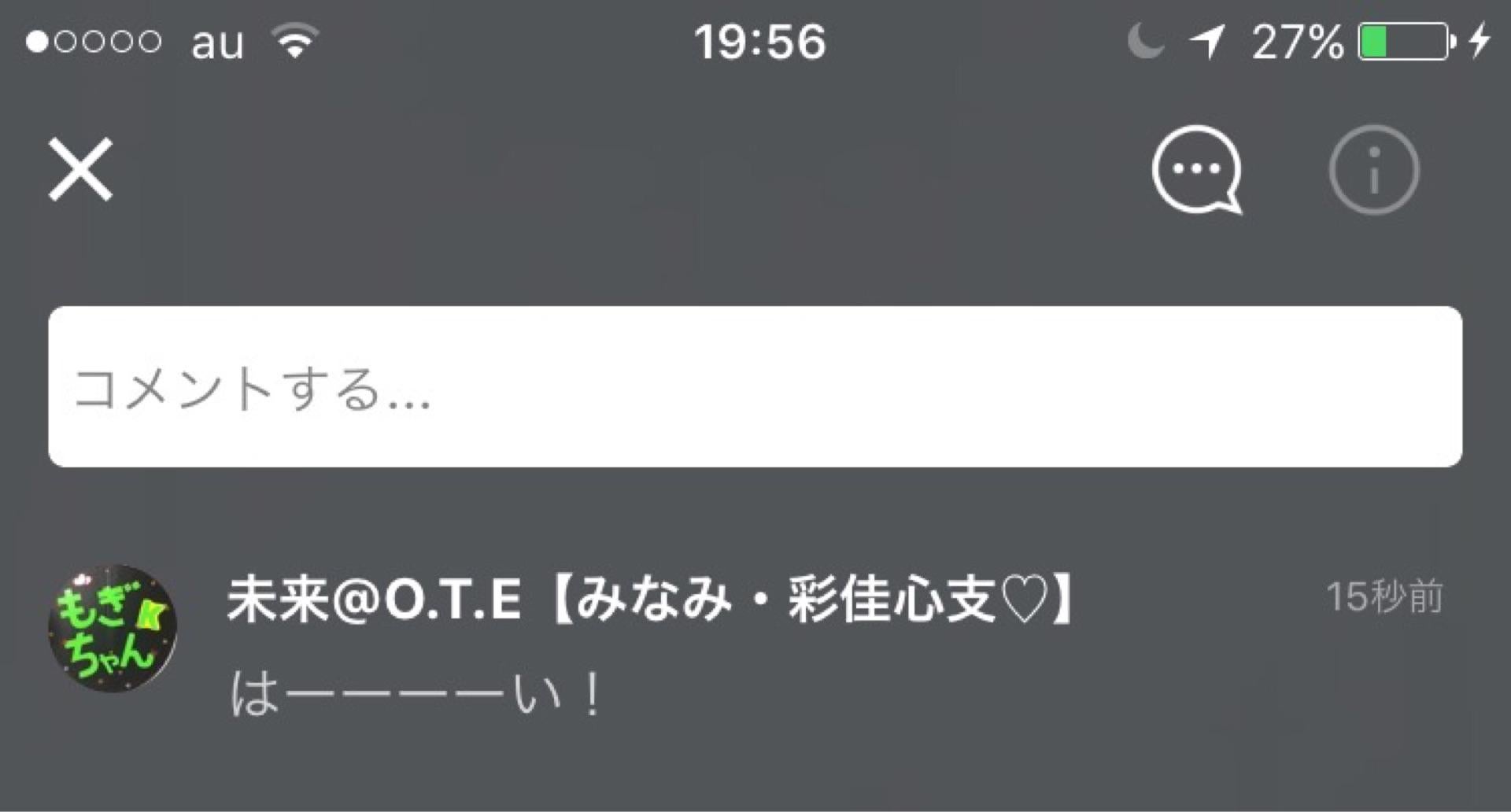The width and height of the screenshot is (1511, 812).
Task: Tap the コメントする comment field
Action: pyautogui.click(x=754, y=386)
